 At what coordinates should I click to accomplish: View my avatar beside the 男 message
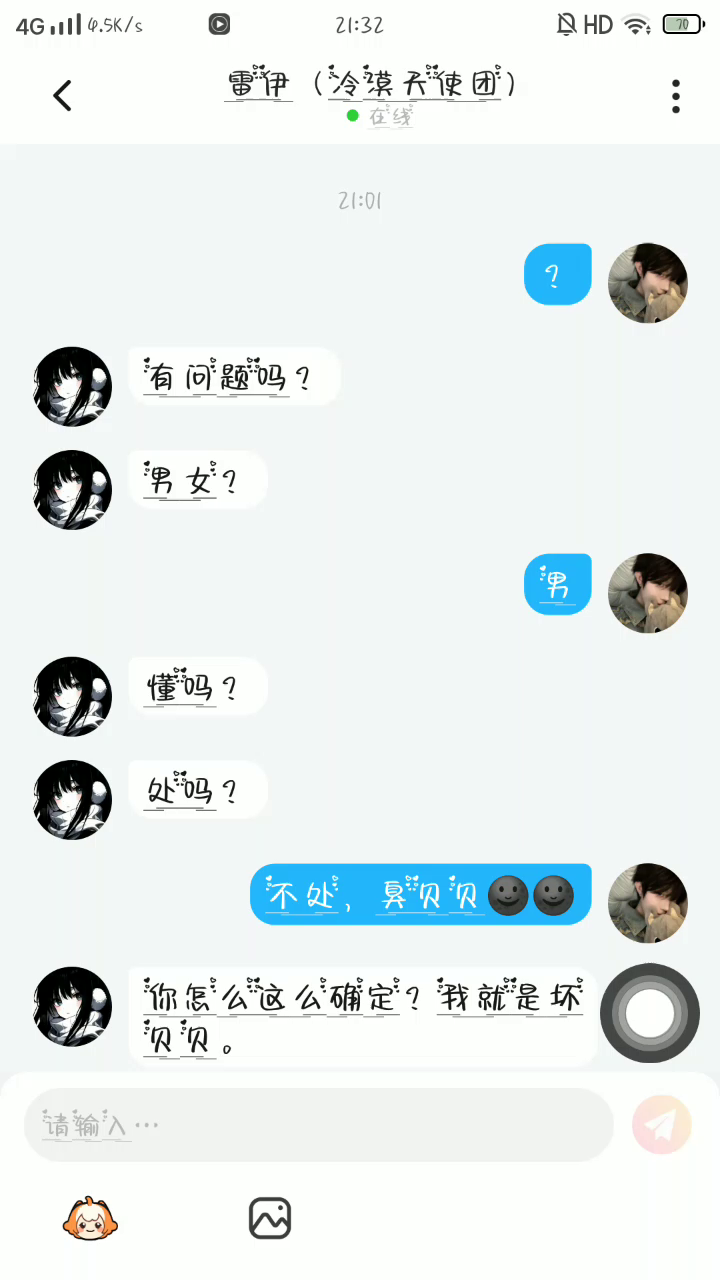coord(648,593)
